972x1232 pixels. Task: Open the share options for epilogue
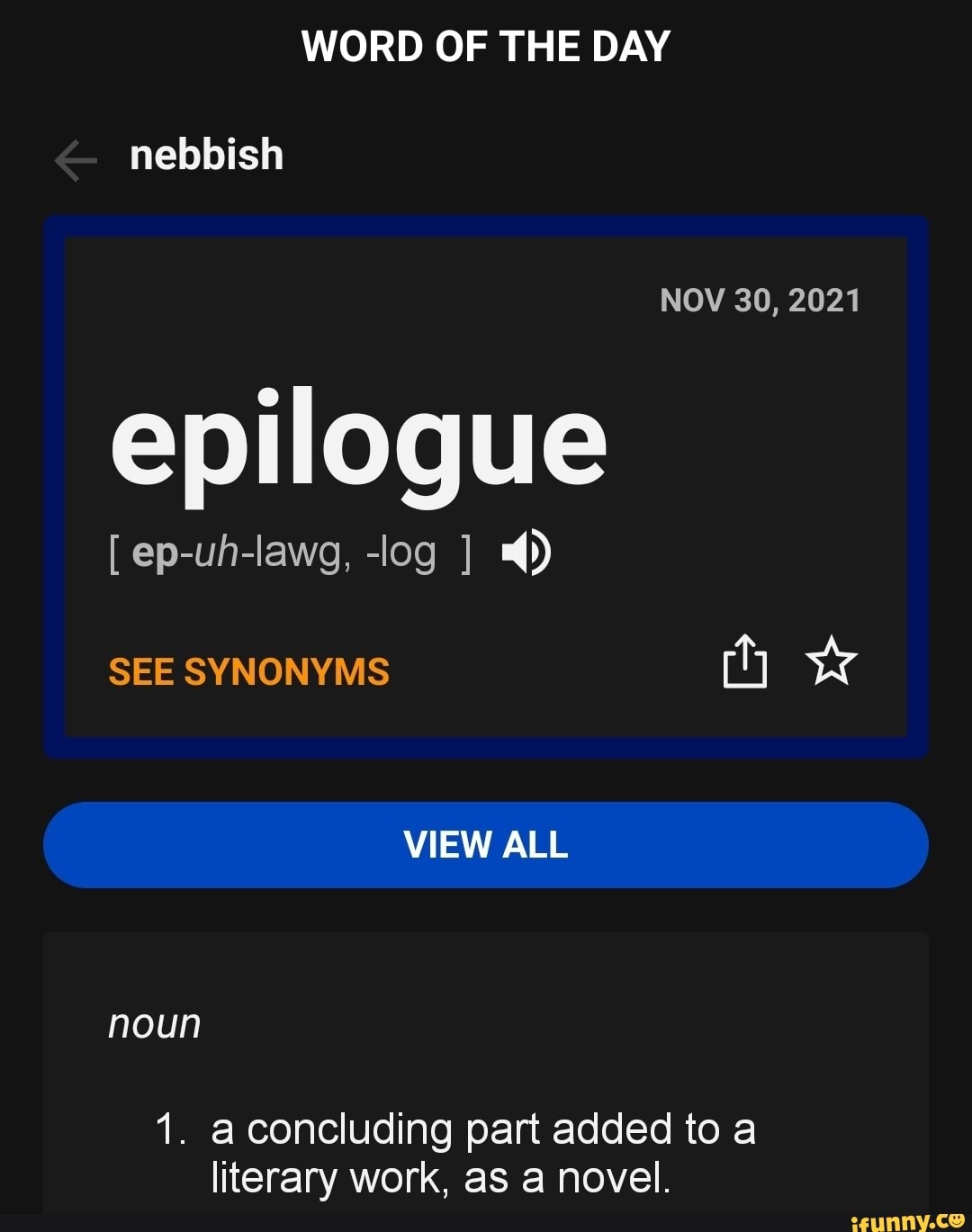[x=742, y=661]
